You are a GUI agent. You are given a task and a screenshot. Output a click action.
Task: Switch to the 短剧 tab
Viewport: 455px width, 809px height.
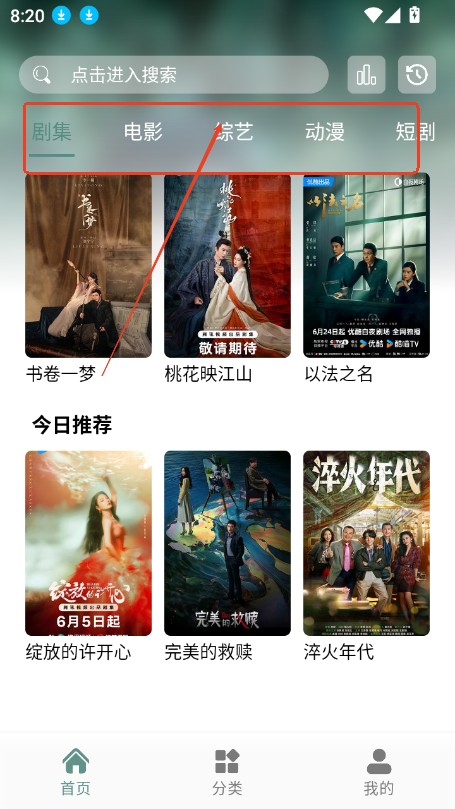415,132
